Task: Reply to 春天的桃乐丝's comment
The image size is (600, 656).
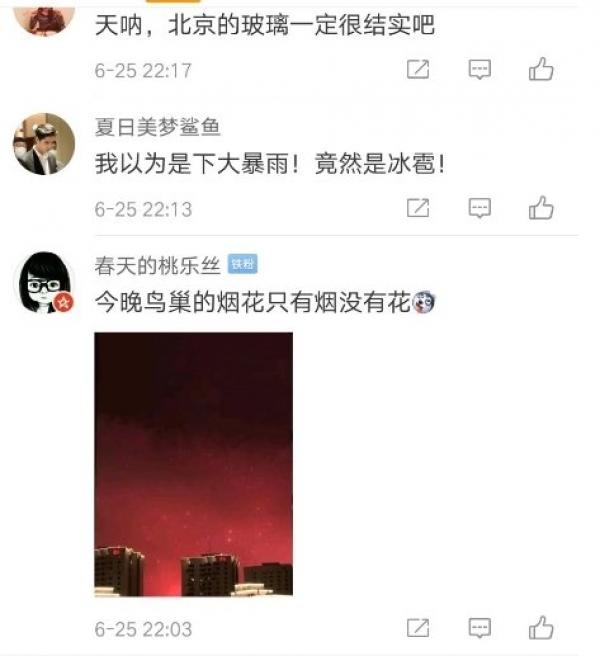Action: click(x=480, y=628)
